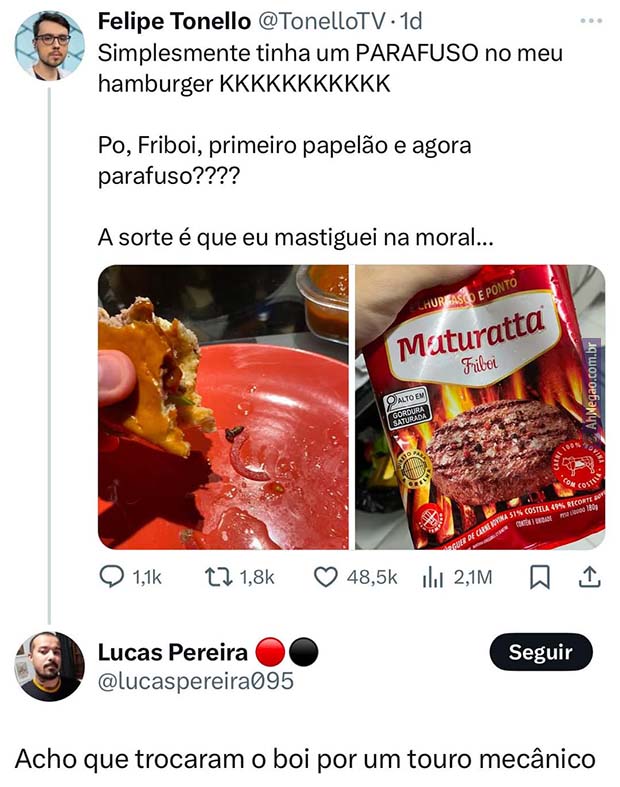Follow Lucas Pereira with the Seguir button
This screenshot has width=620, height=787.
pyautogui.click(x=540, y=653)
